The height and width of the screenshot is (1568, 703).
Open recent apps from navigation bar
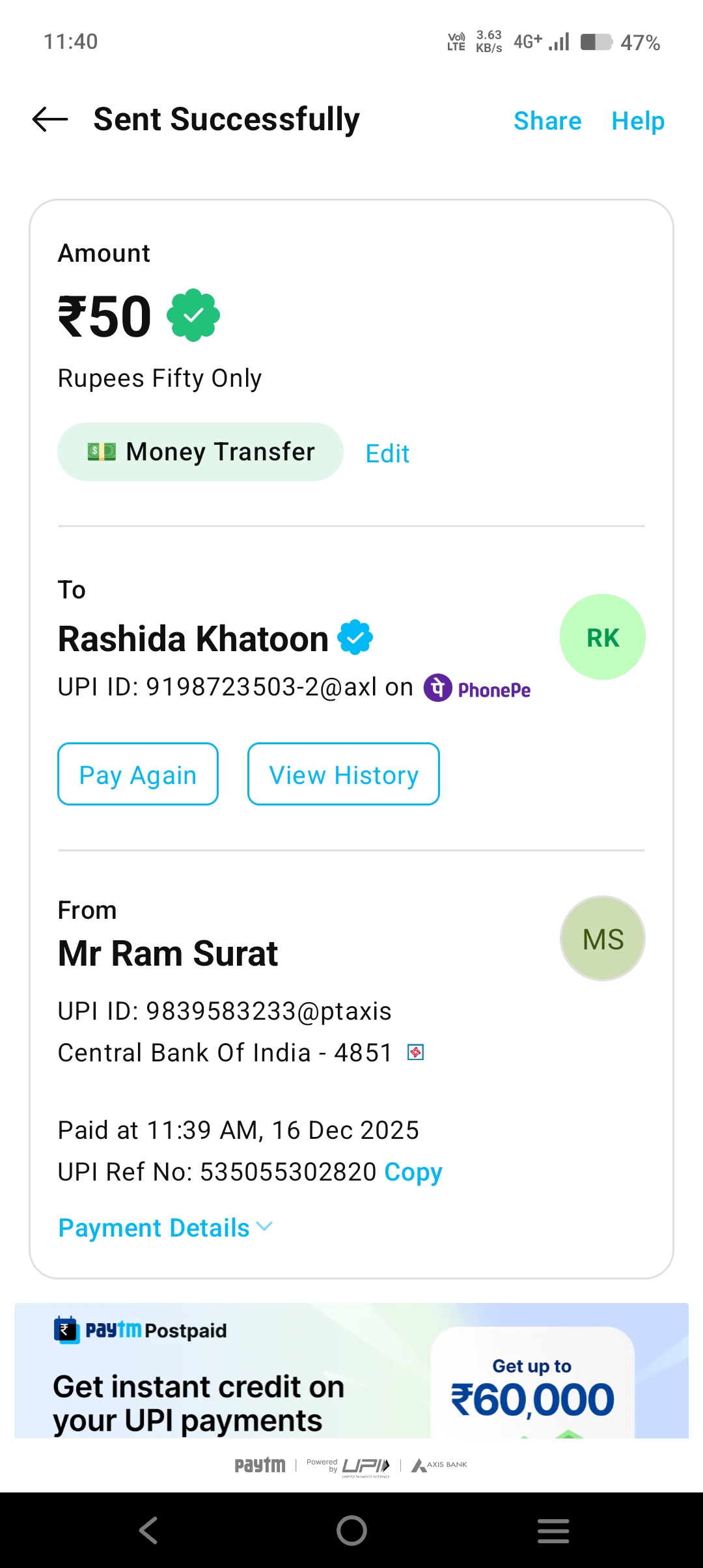pyautogui.click(x=553, y=1530)
